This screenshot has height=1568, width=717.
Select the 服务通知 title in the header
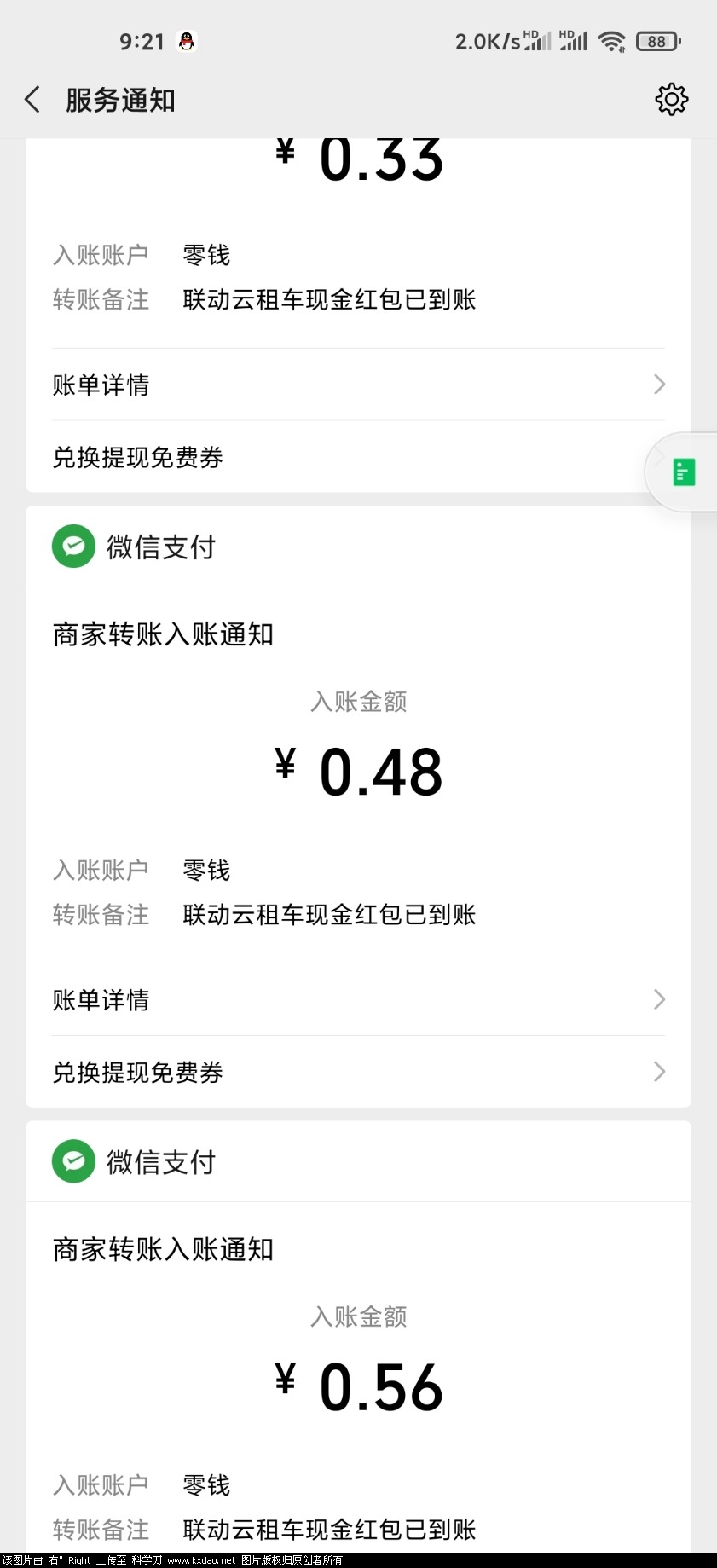pyautogui.click(x=119, y=100)
